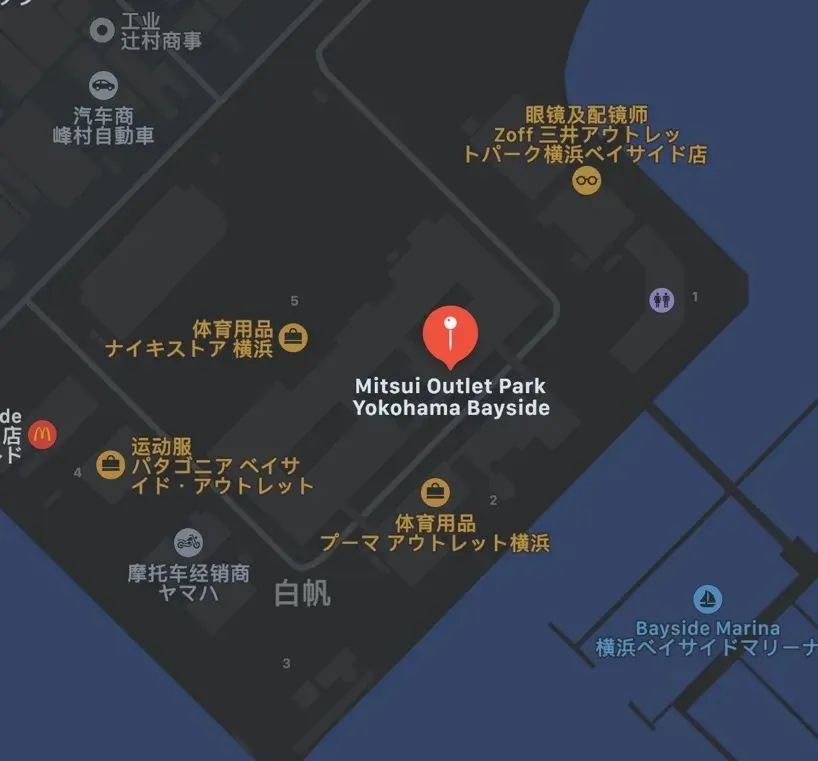
Task: Select the Bayside Marina sailboat marker
Action: point(707,599)
